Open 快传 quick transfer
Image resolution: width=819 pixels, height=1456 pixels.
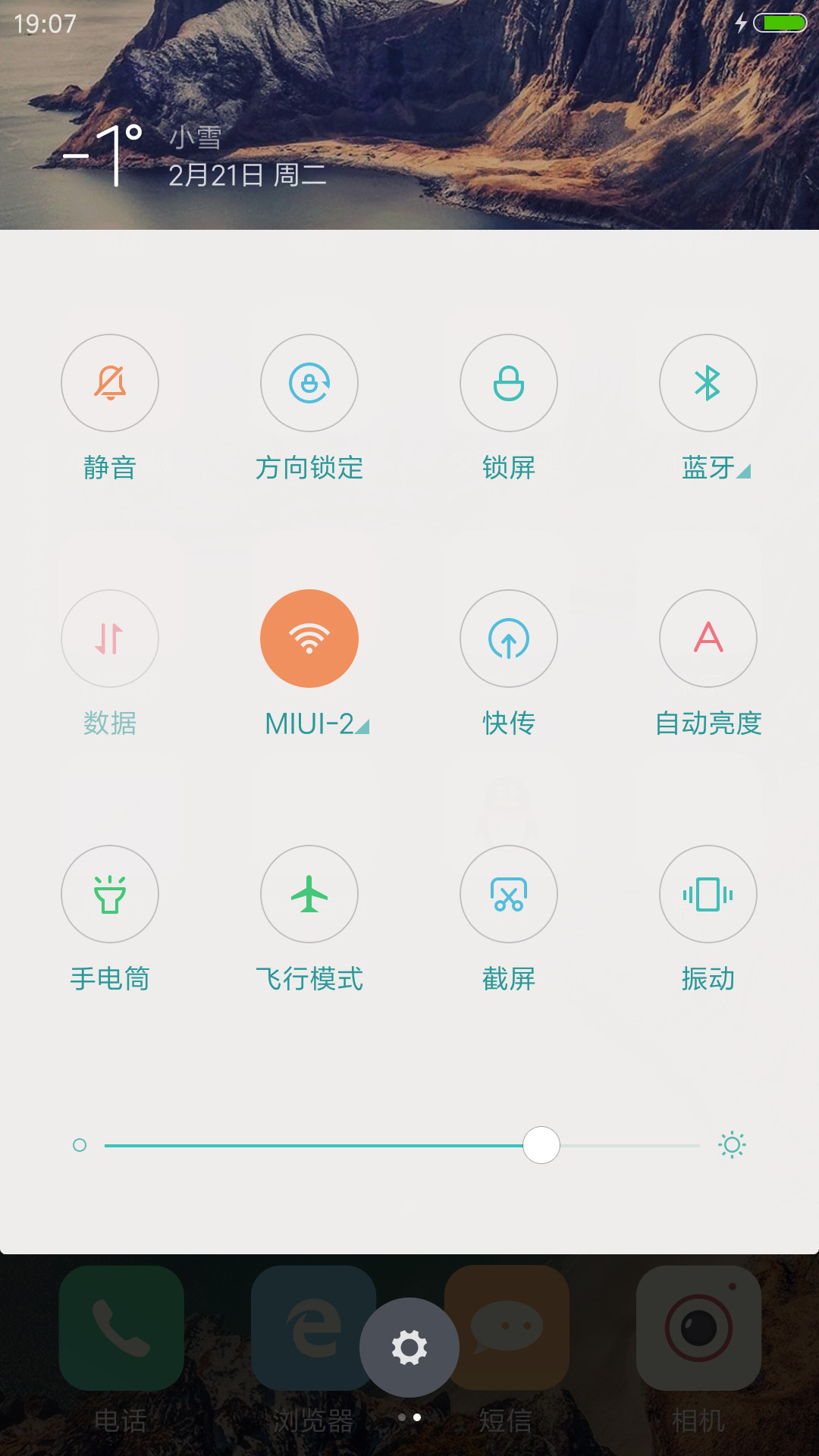(x=509, y=639)
